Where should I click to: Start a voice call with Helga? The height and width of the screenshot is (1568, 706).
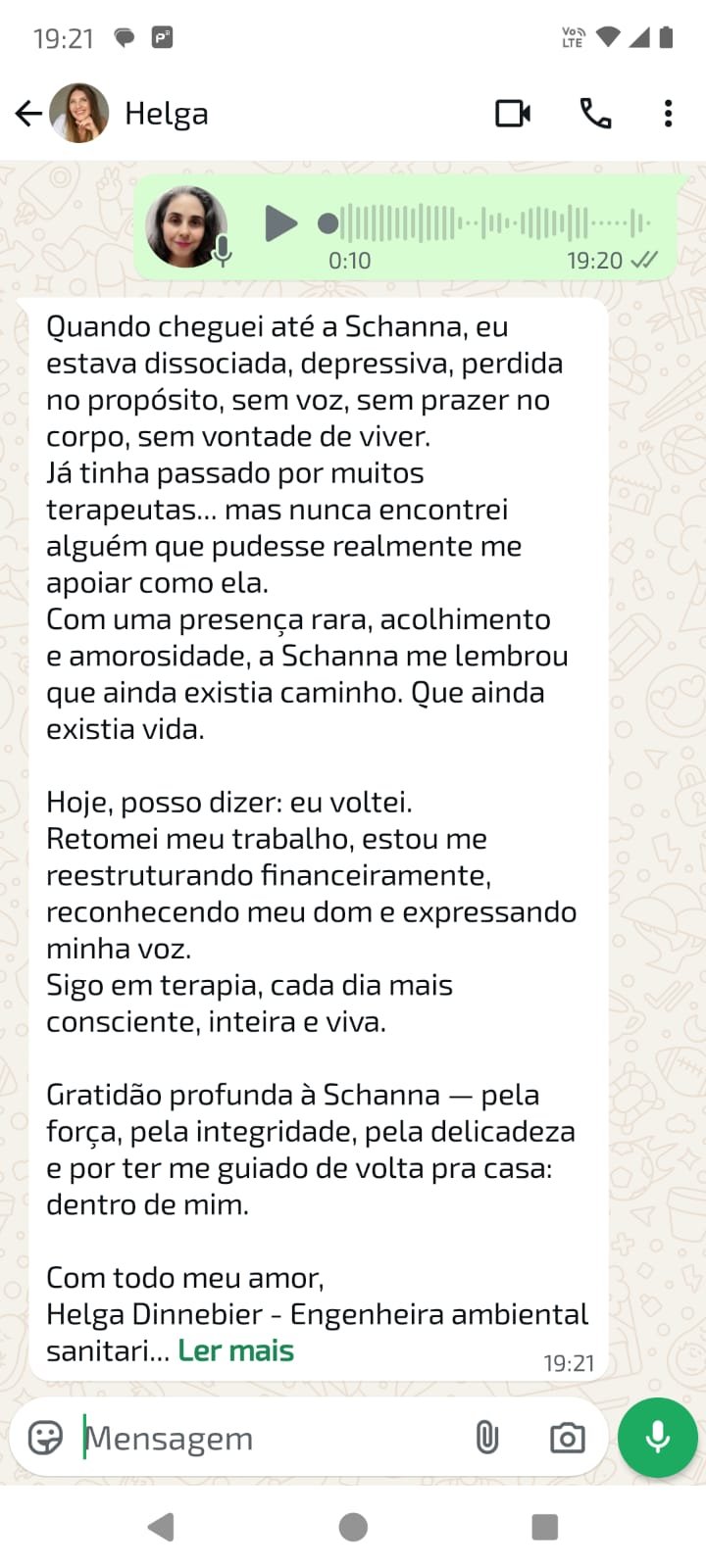coord(595,114)
